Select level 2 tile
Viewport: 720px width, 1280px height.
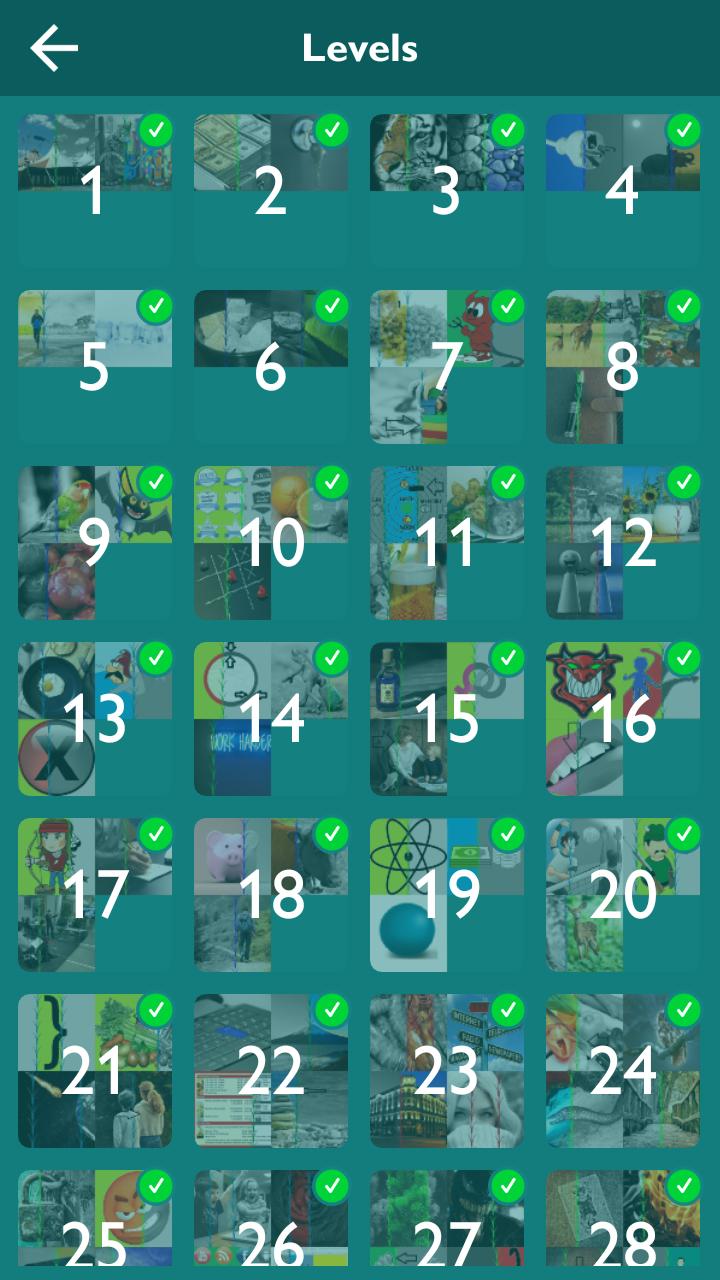coord(271,190)
